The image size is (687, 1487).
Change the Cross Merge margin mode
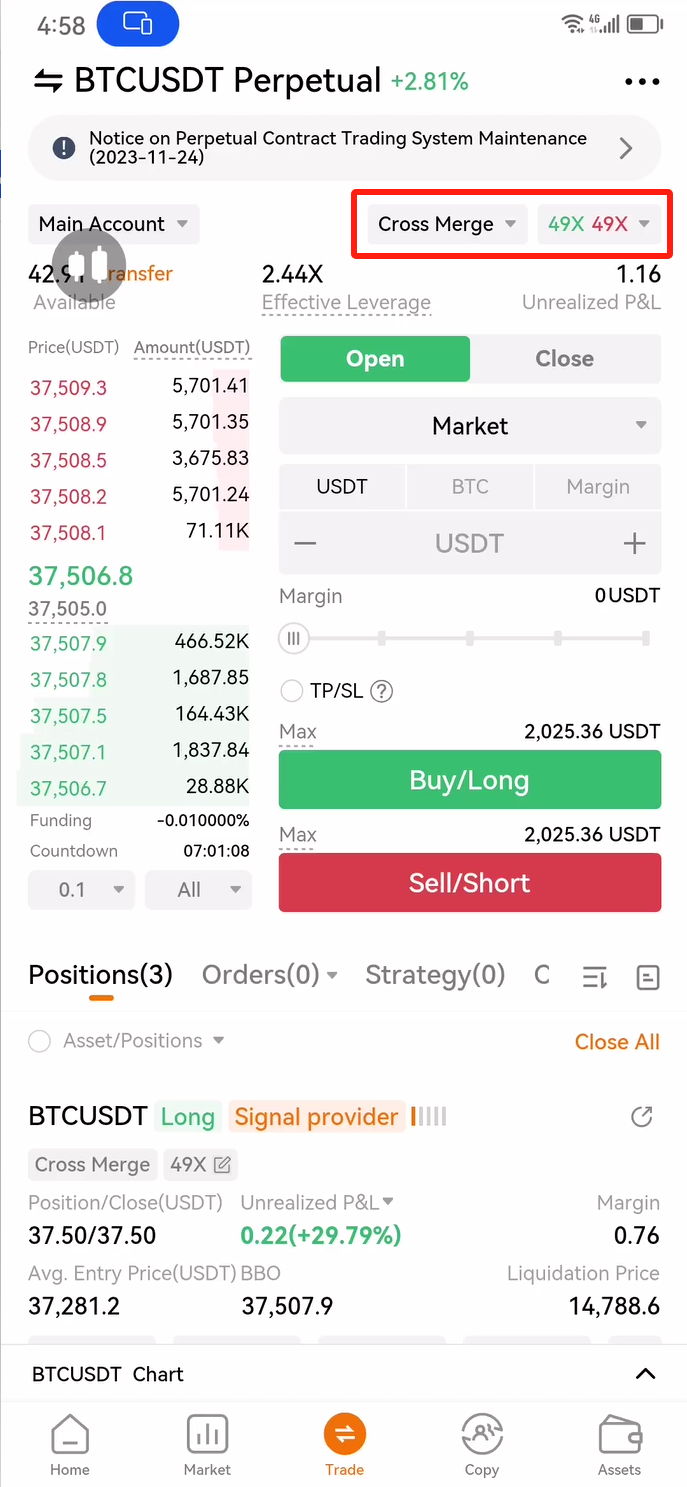(x=447, y=224)
